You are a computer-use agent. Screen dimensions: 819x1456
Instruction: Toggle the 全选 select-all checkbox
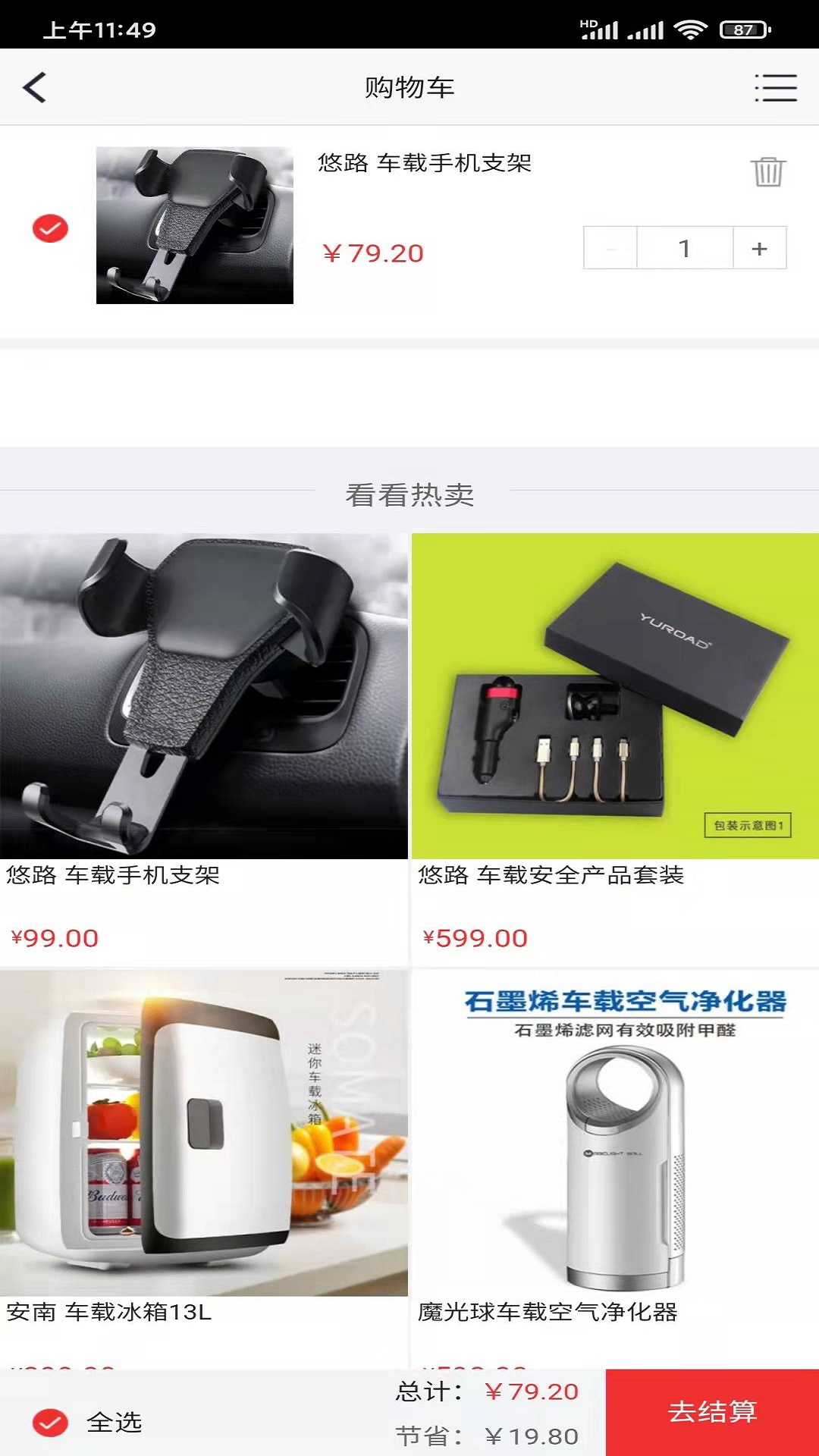(50, 1423)
